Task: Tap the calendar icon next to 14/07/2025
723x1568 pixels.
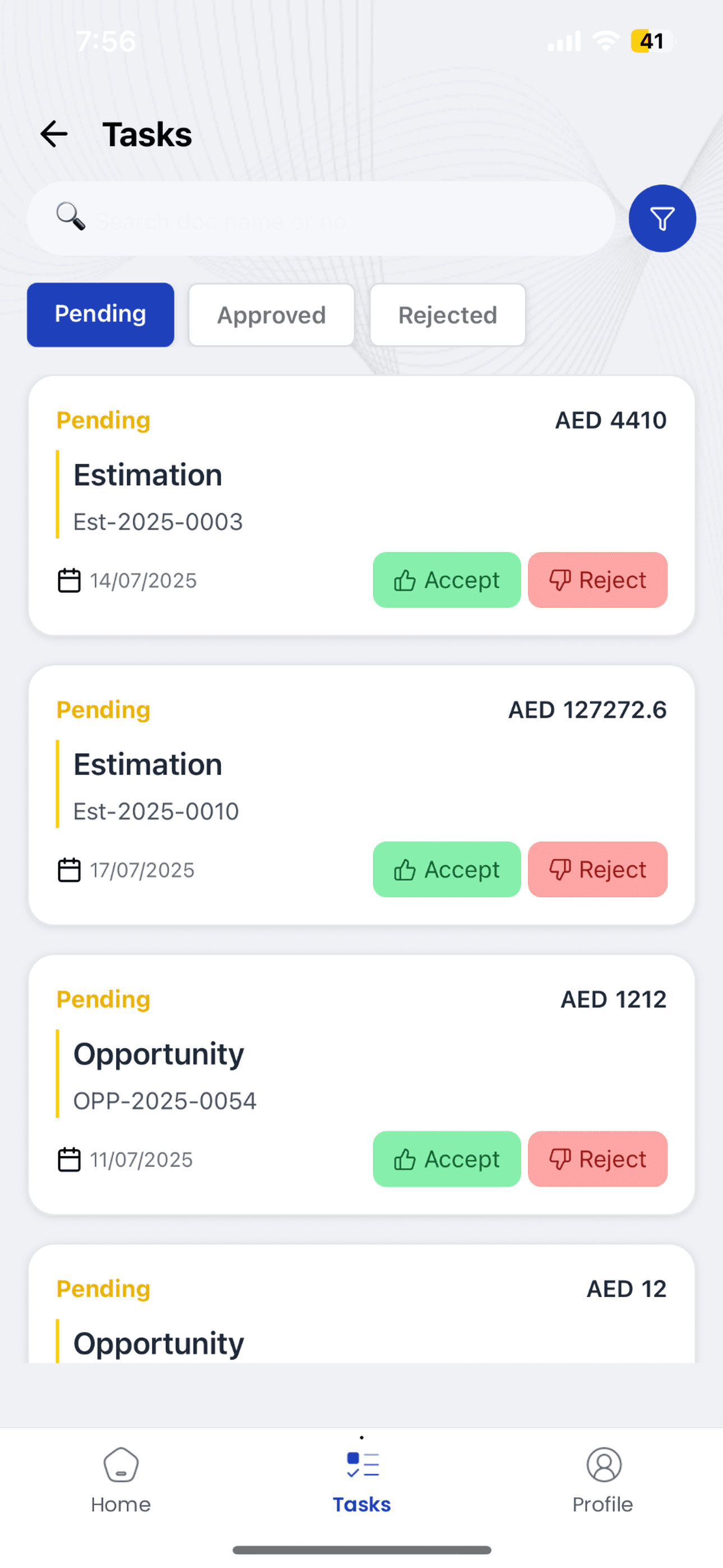Action: (x=69, y=580)
